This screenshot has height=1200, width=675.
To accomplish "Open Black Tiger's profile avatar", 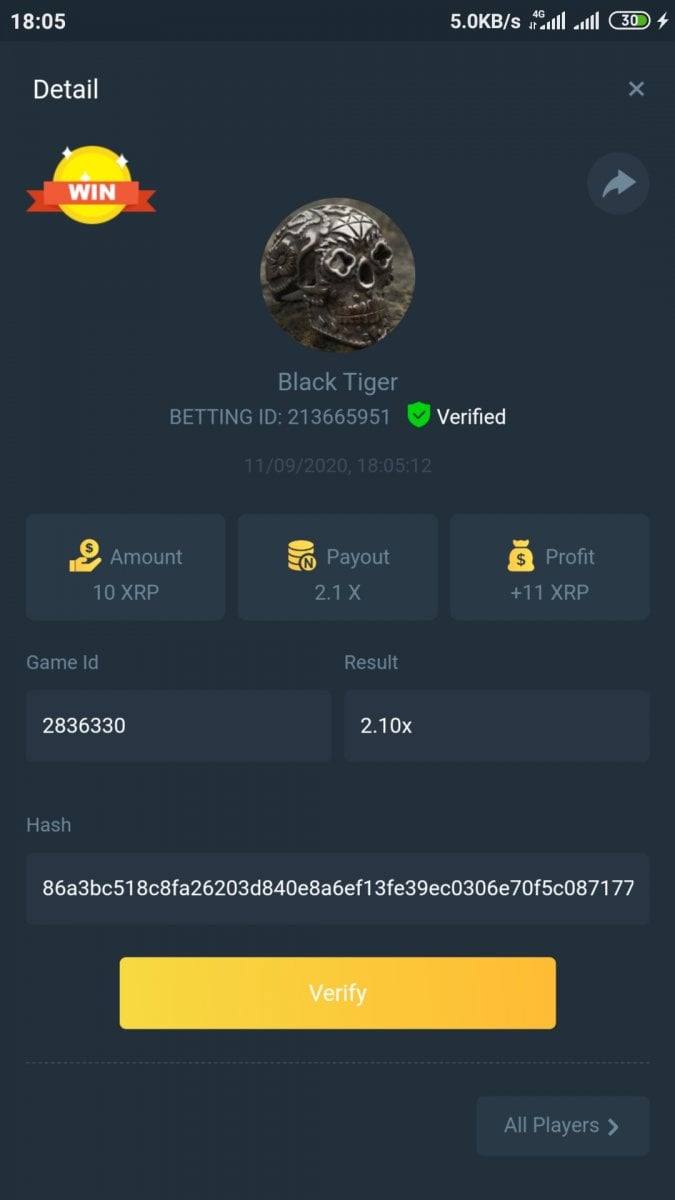I will pos(337,275).
